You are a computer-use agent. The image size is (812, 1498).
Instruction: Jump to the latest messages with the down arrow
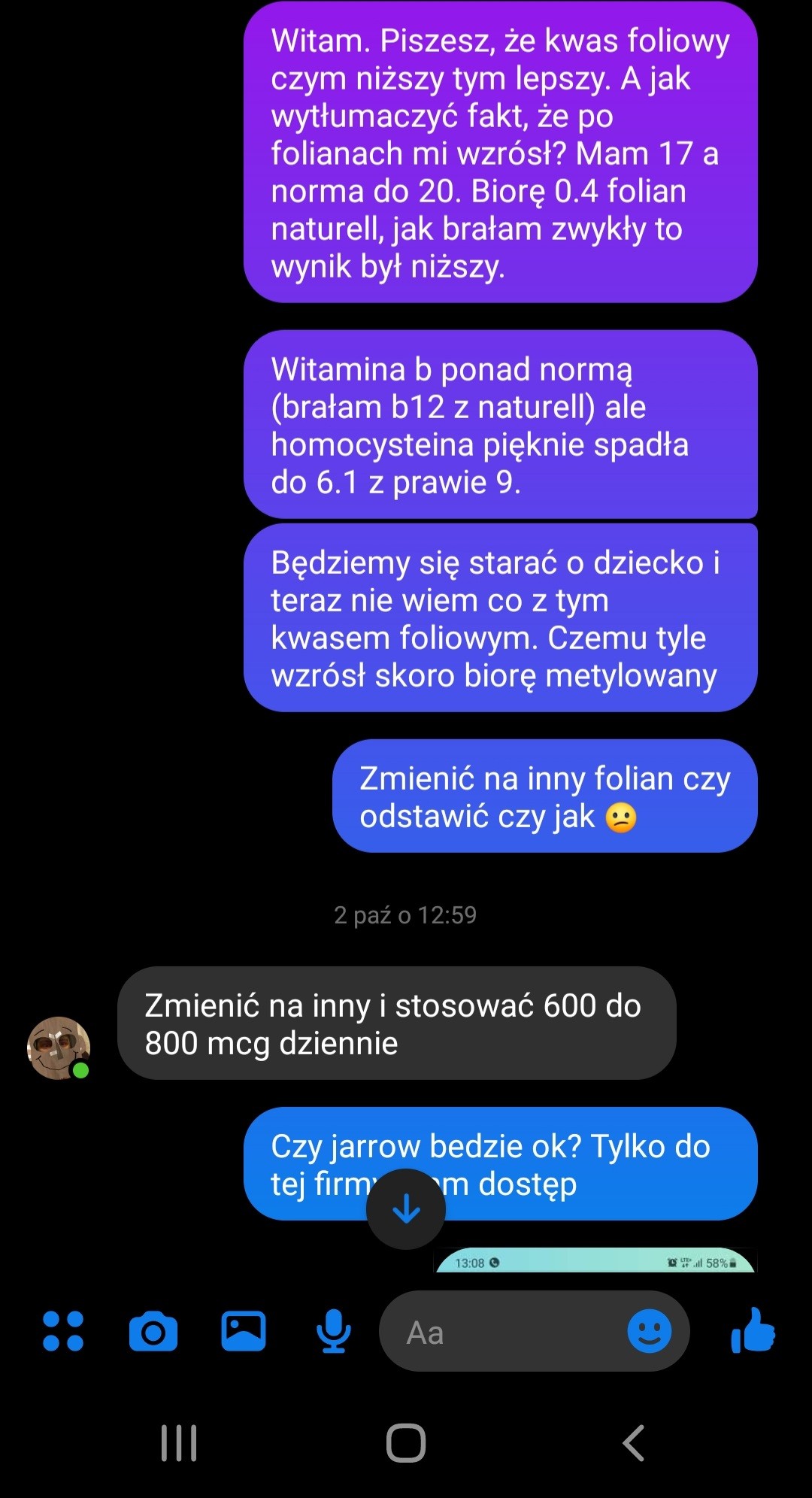coord(406,1208)
